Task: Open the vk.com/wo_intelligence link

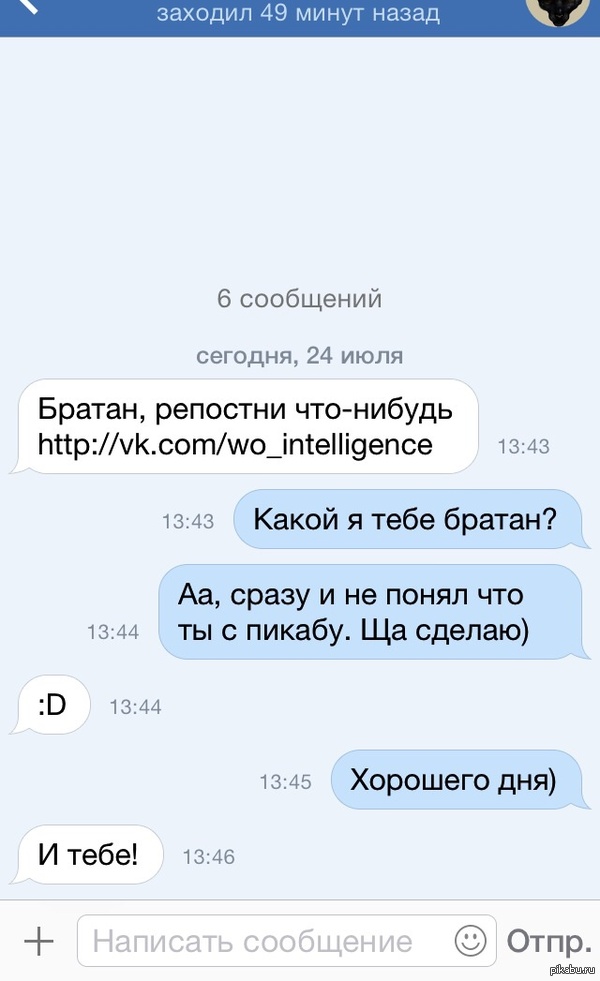Action: click(x=235, y=443)
